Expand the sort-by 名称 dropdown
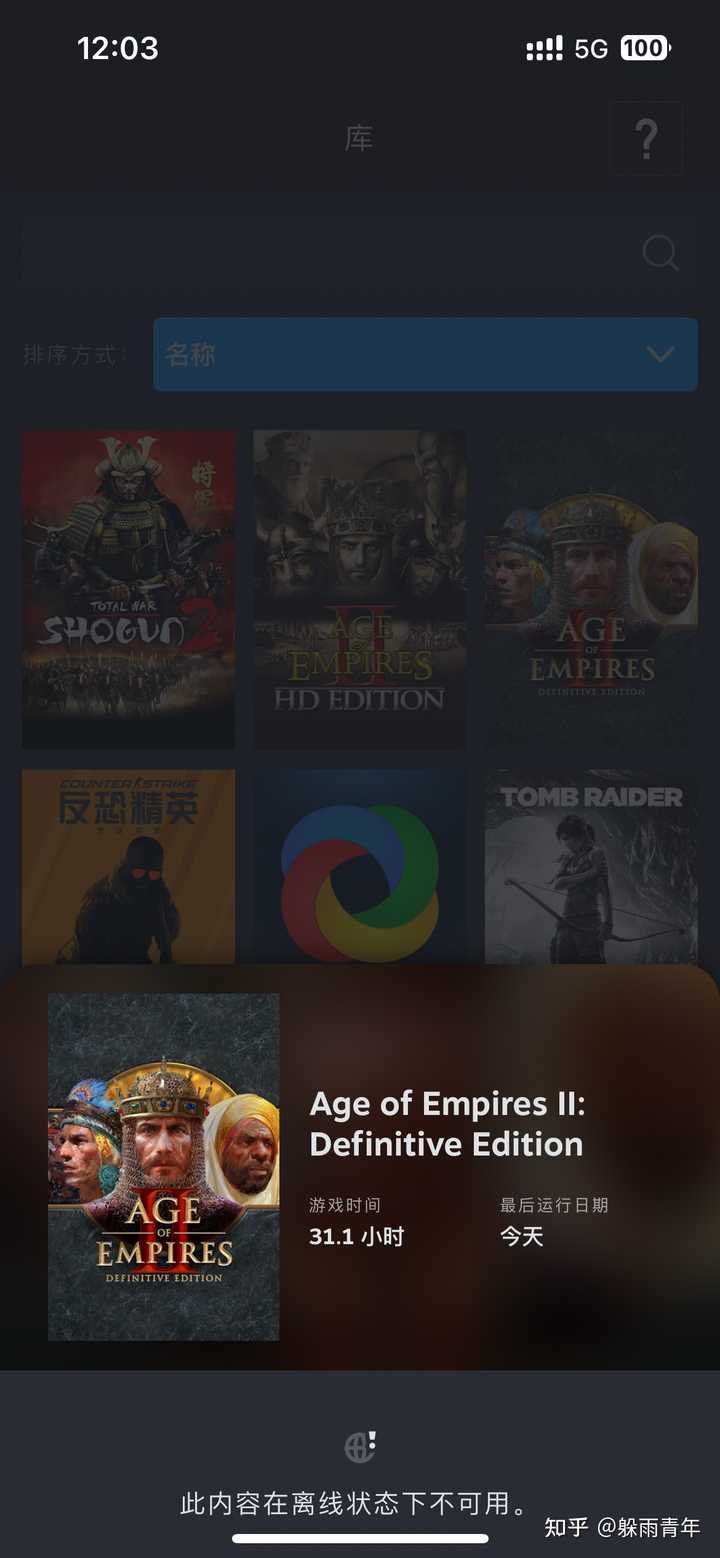The width and height of the screenshot is (720, 1558). pyautogui.click(x=425, y=354)
